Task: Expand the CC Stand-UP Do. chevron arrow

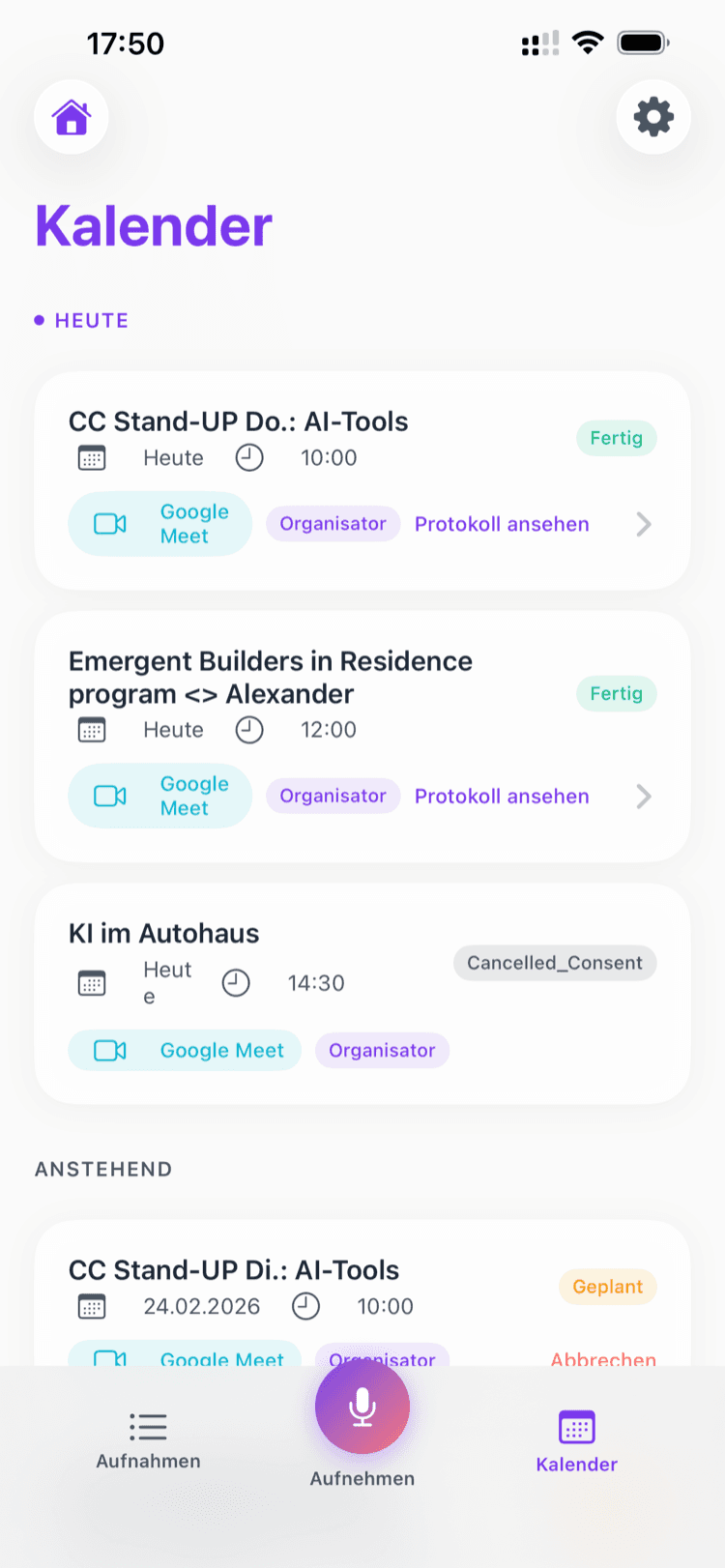Action: click(644, 524)
